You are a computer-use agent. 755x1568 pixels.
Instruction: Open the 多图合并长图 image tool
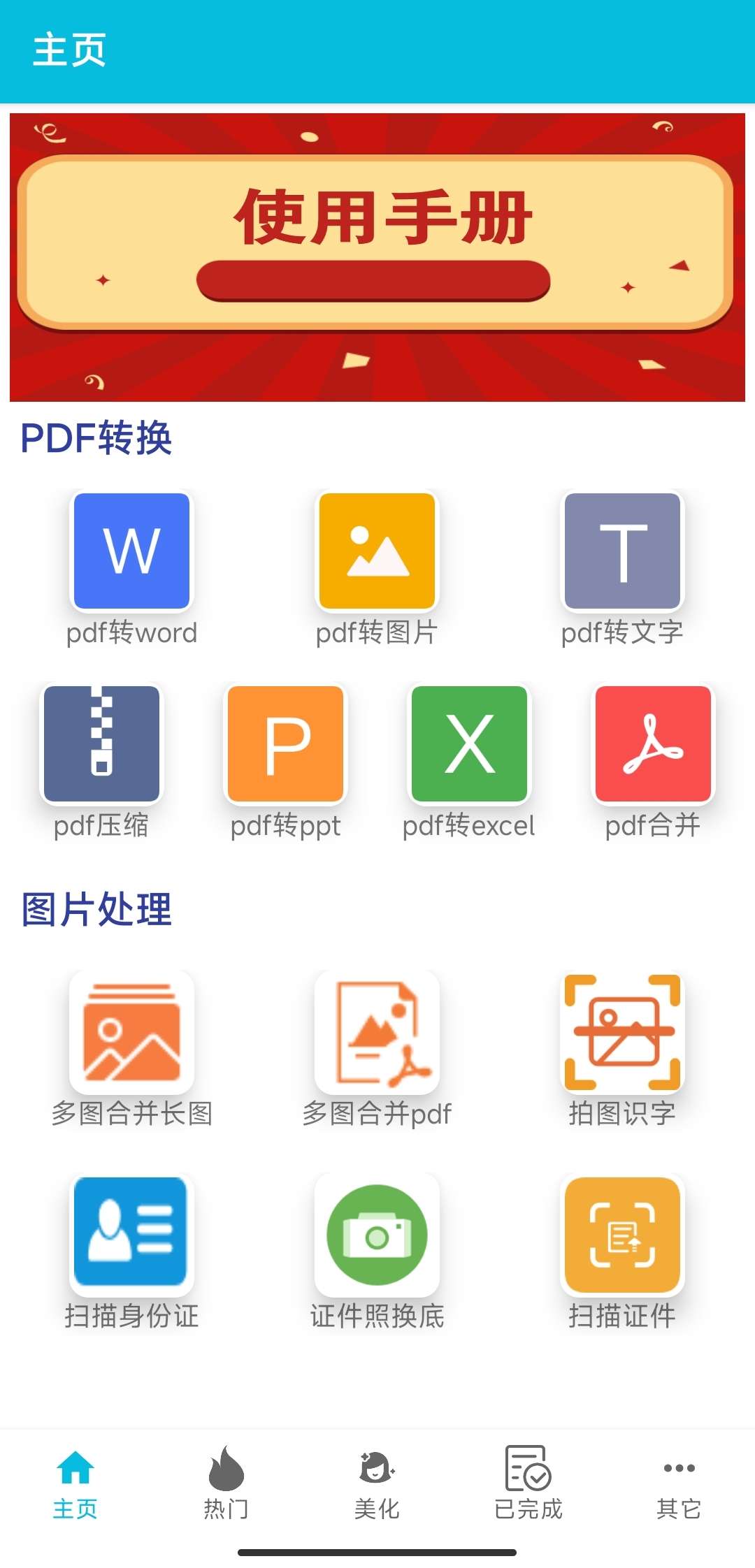click(x=130, y=1033)
